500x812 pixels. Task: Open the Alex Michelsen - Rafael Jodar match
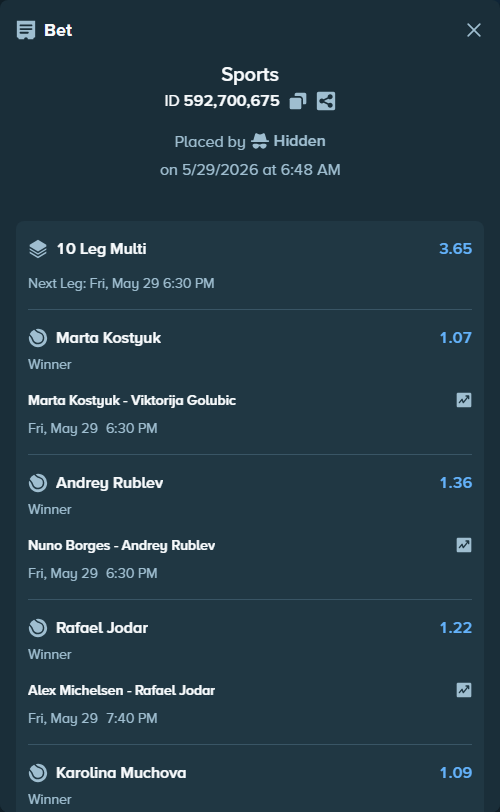coord(122,690)
